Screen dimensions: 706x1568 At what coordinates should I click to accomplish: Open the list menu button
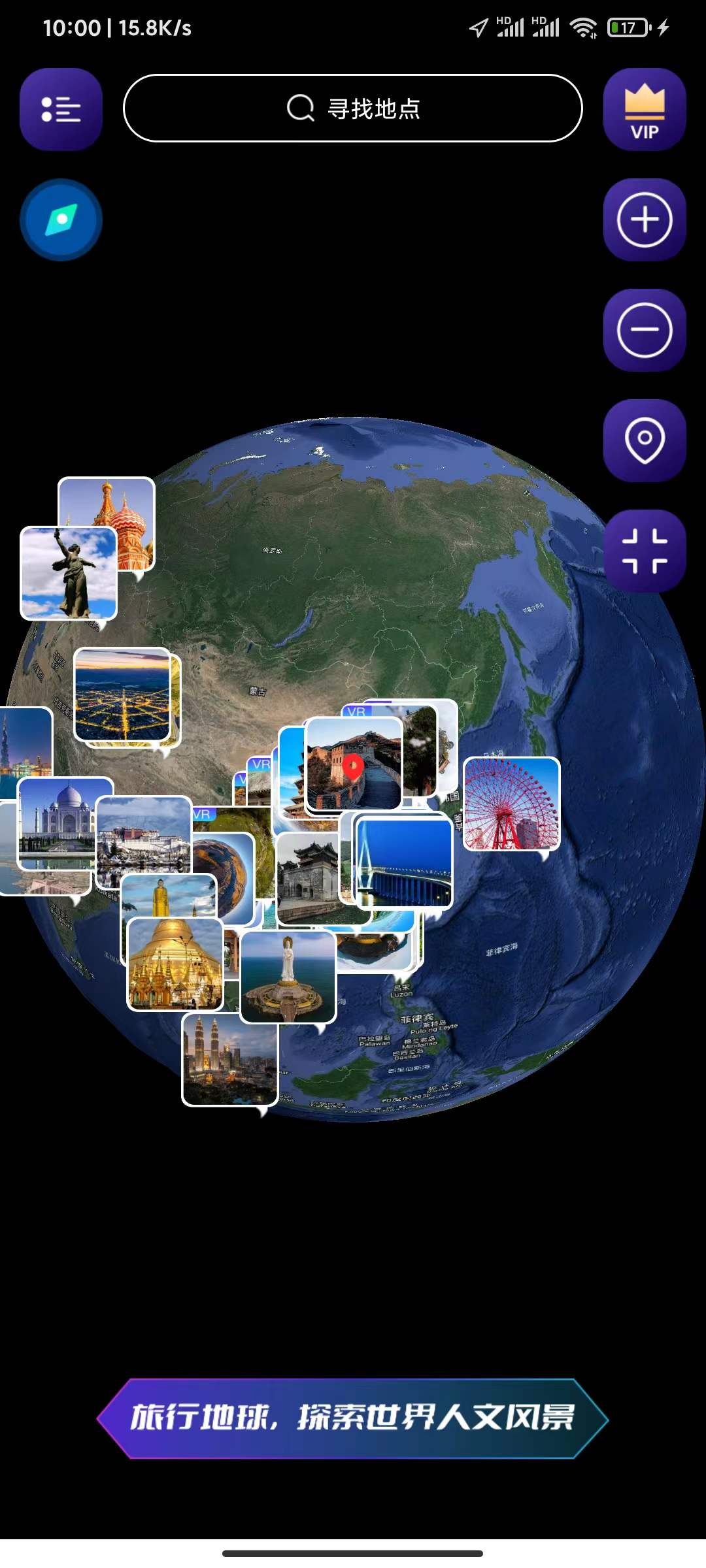[61, 109]
